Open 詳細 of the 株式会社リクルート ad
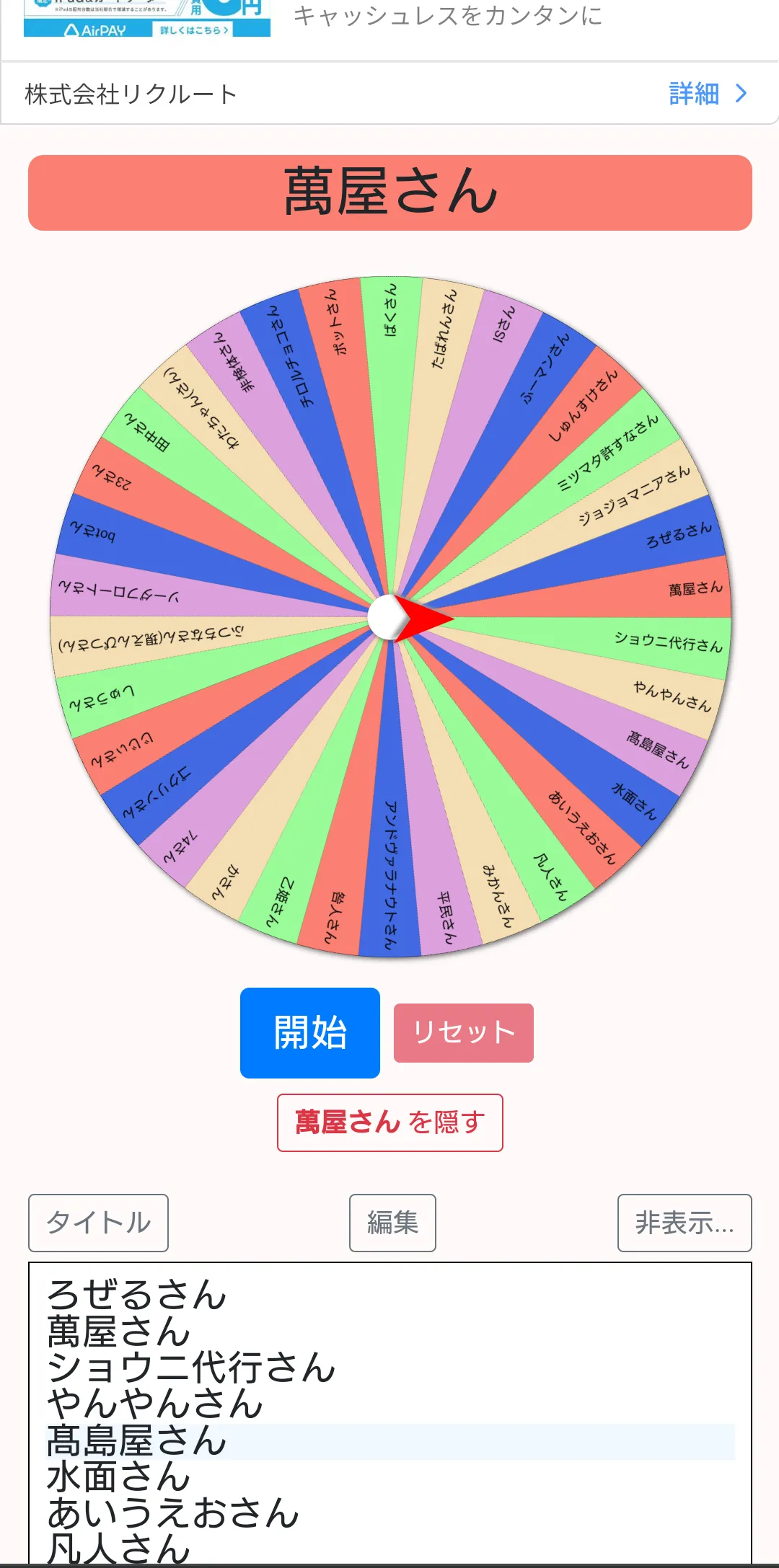The height and width of the screenshot is (1568, 779). 707,94
